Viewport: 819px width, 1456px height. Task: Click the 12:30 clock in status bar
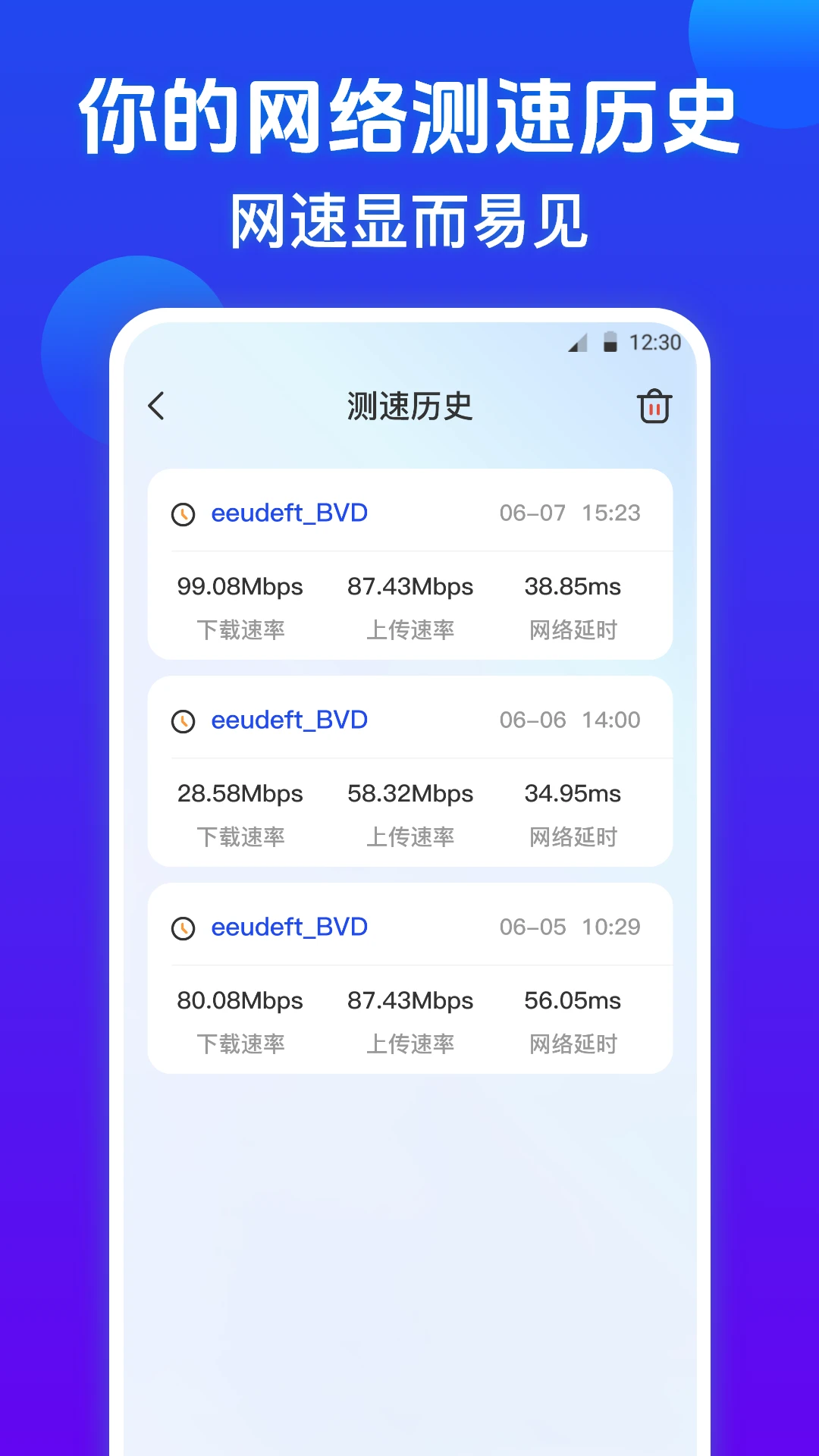pyautogui.click(x=654, y=342)
